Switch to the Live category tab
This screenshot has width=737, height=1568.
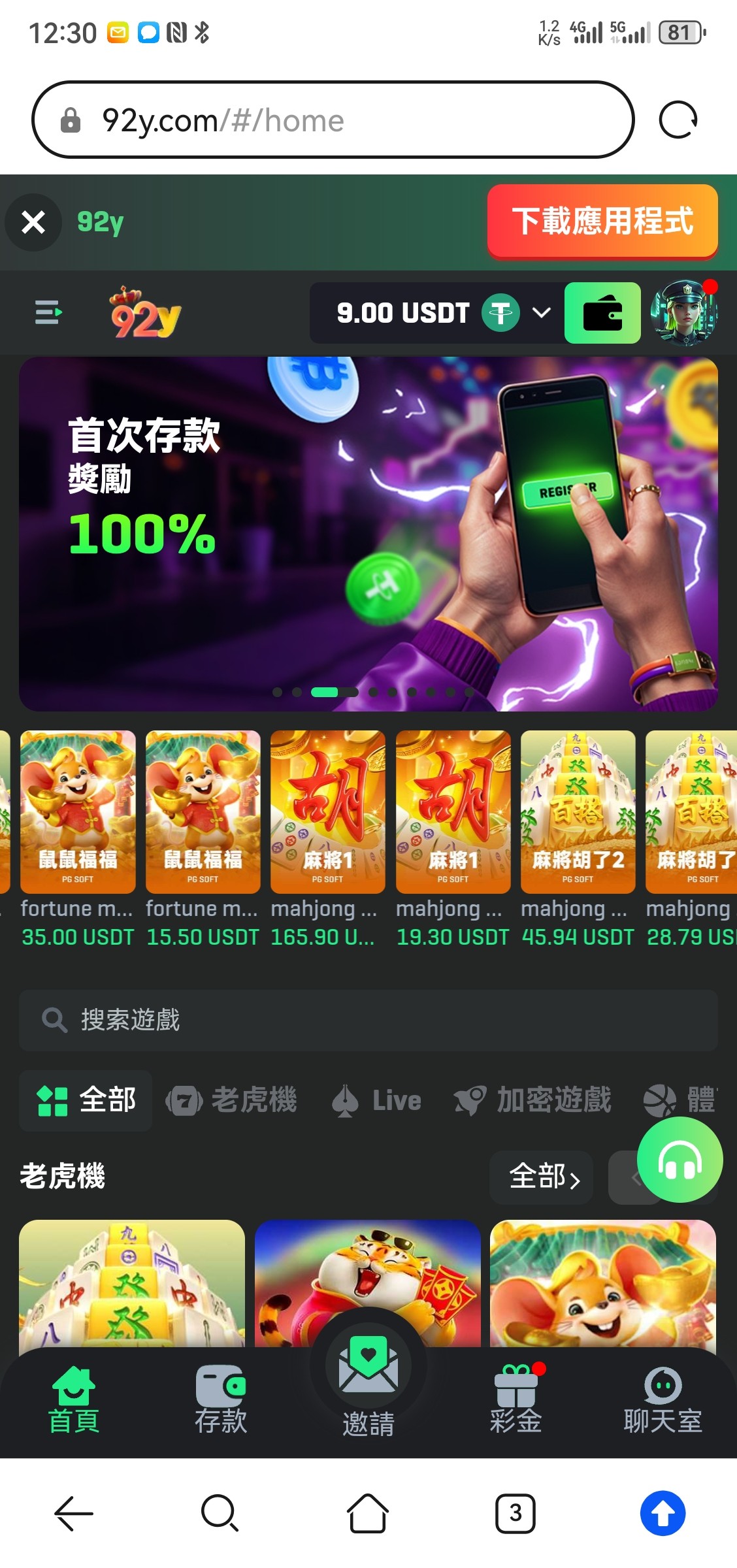click(377, 1100)
